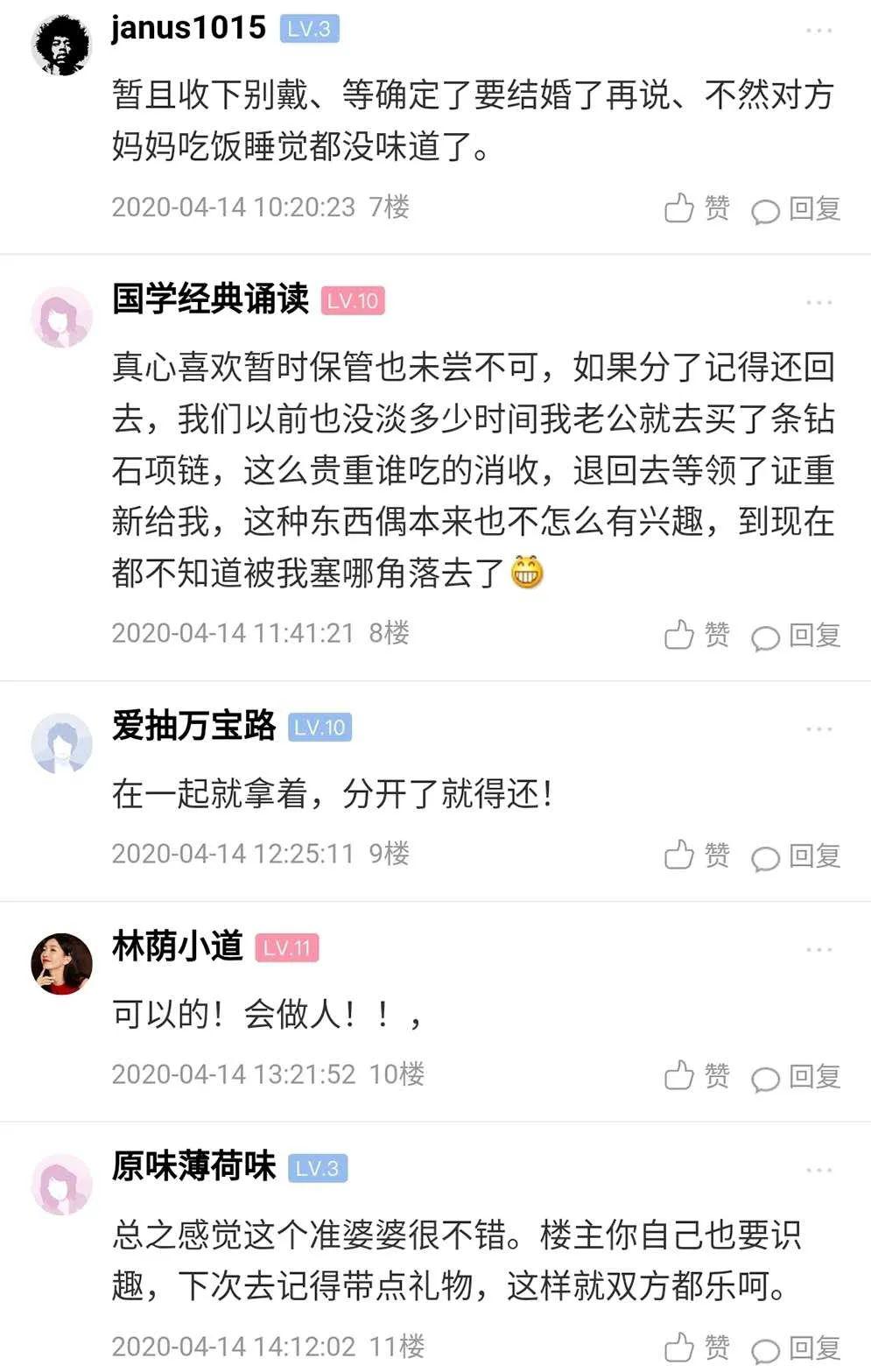
Task: Open 林荫小道's profile avatar
Action: pos(61,964)
